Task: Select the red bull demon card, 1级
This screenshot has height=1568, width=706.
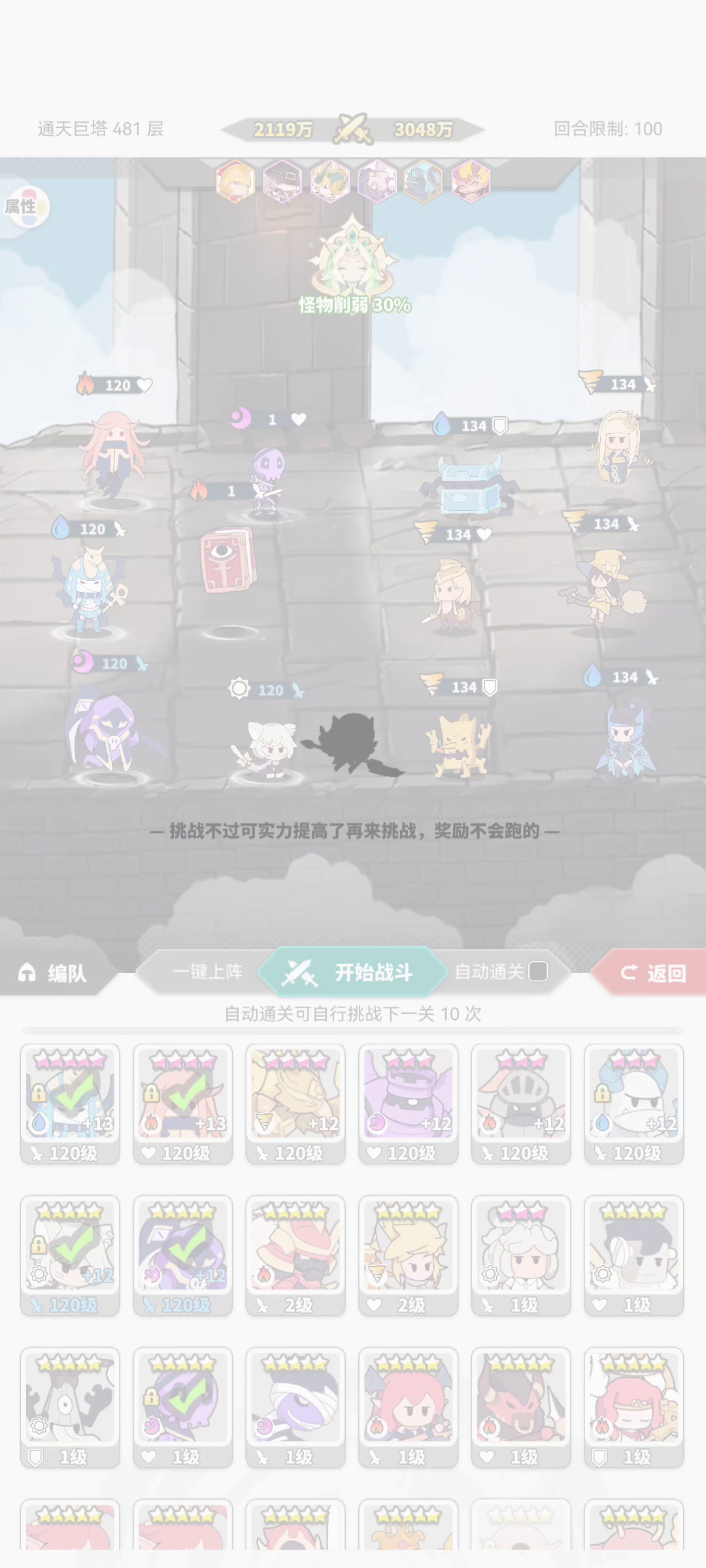Action: [x=521, y=1407]
